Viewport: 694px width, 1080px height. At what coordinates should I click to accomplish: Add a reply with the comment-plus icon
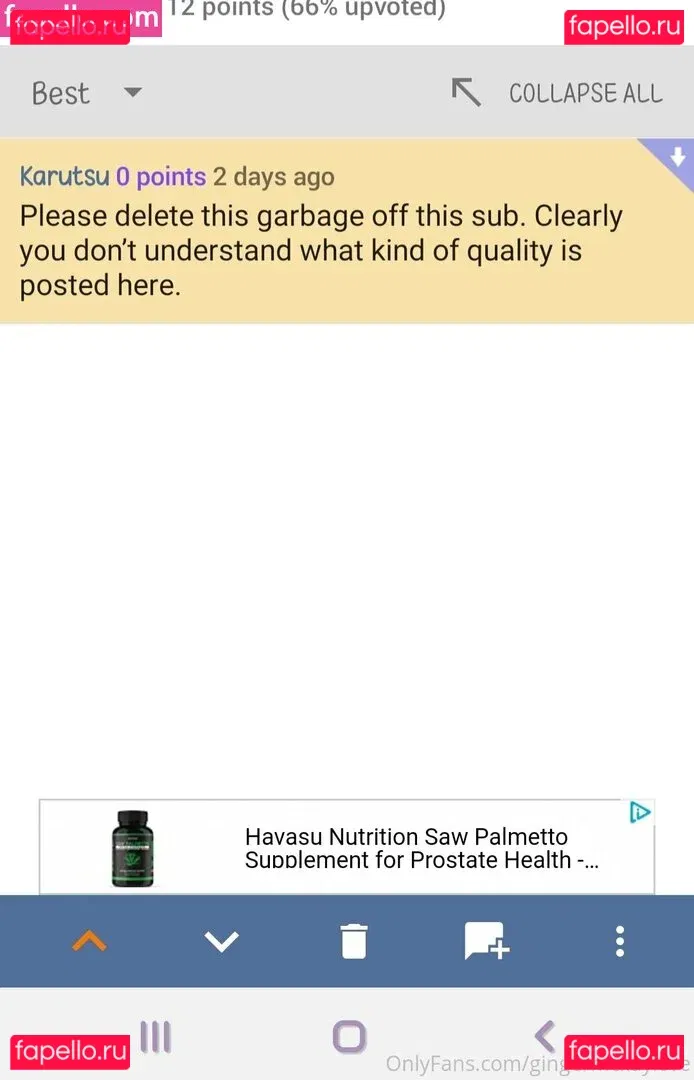point(487,941)
